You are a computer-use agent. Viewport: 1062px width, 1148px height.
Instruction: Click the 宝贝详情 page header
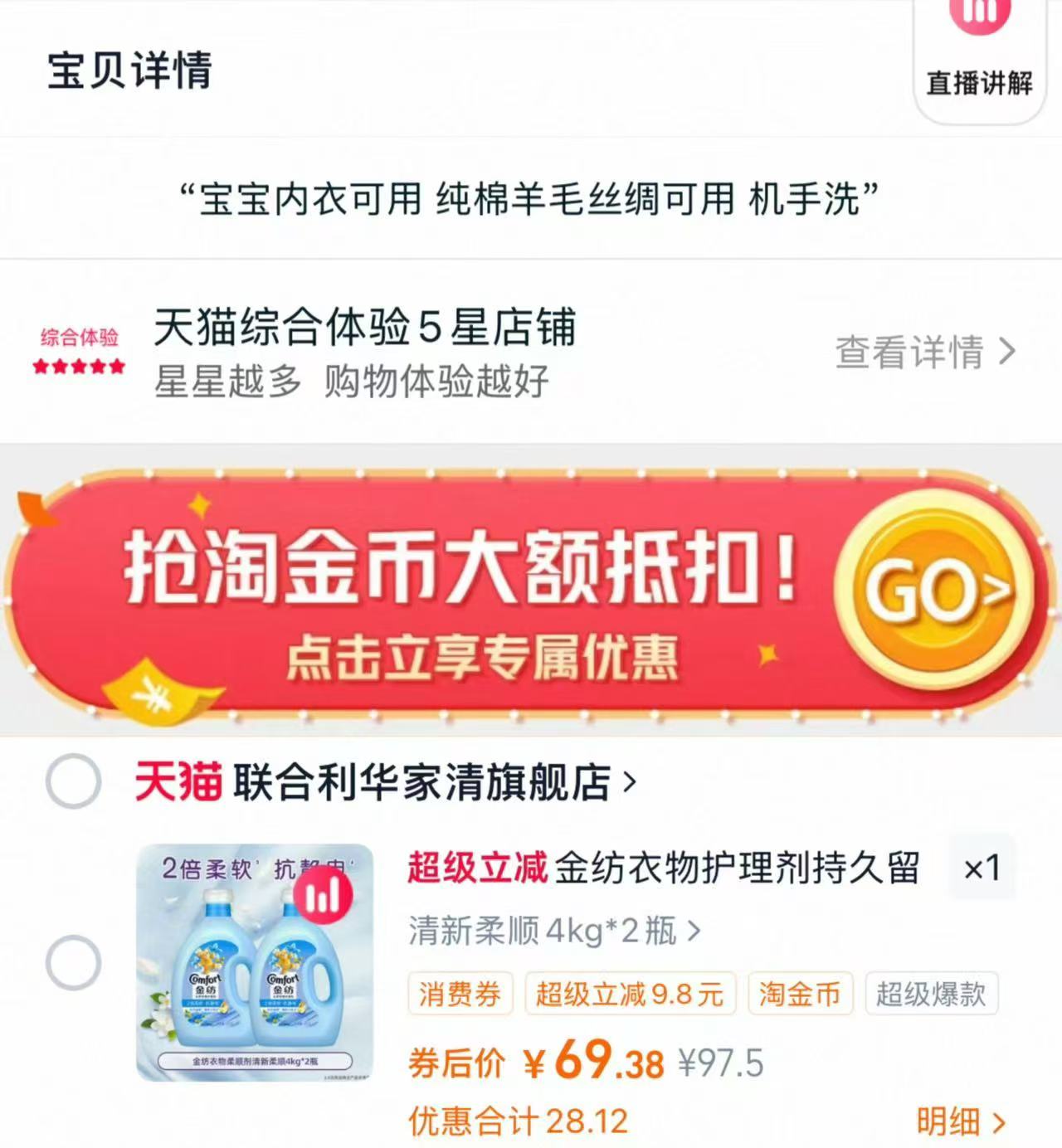(131, 70)
